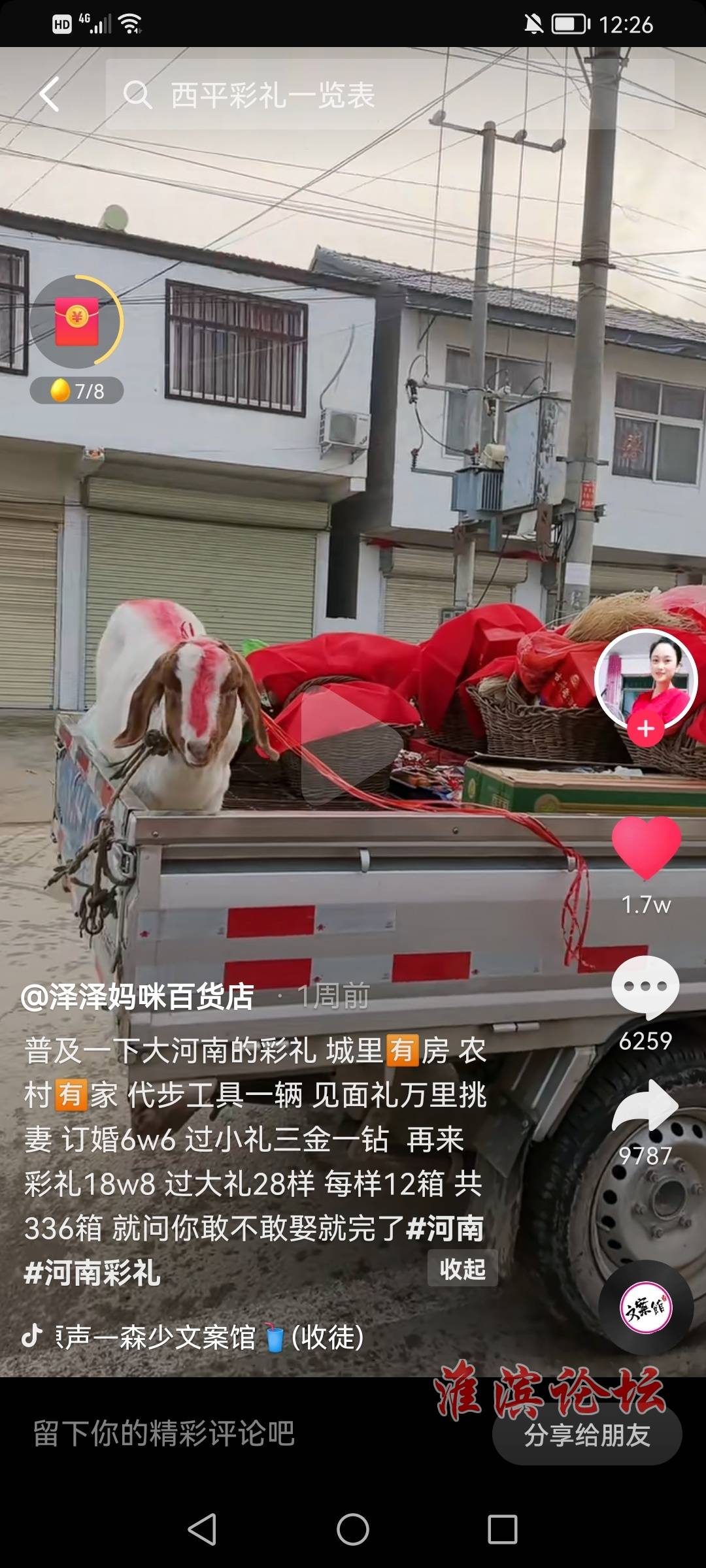706x1568 pixels.
Task: Open the recent apps view
Action: click(x=502, y=1529)
